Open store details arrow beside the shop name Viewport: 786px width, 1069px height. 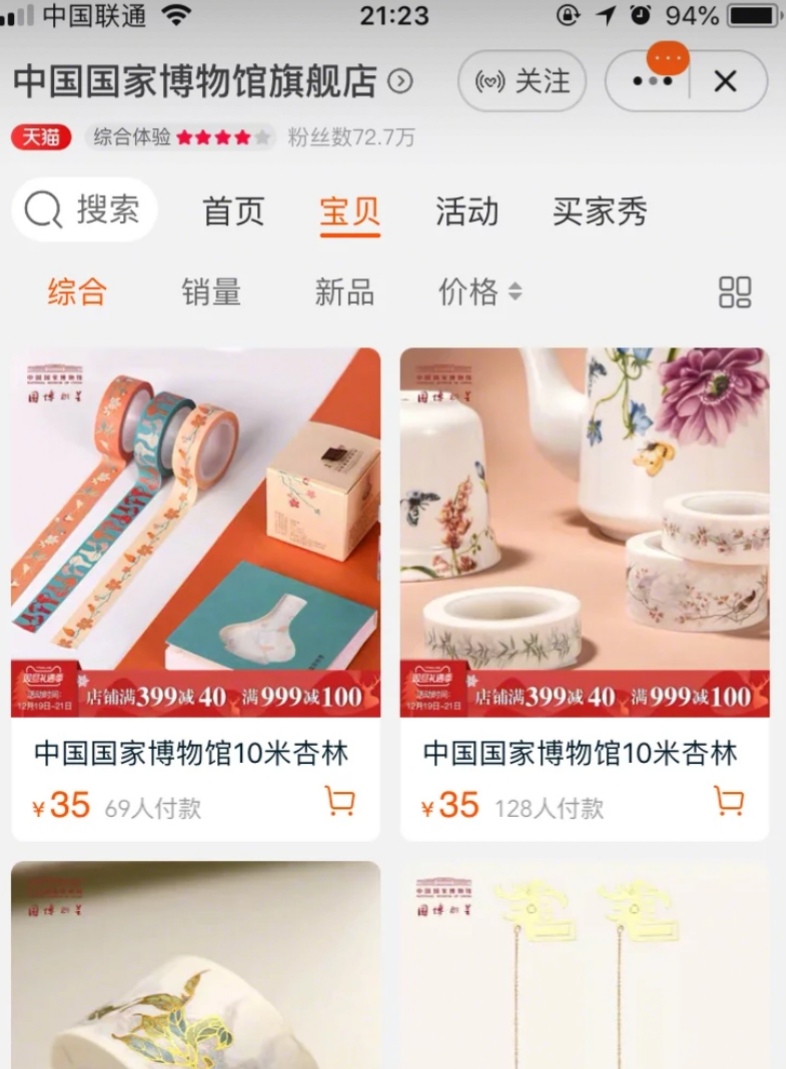point(400,82)
